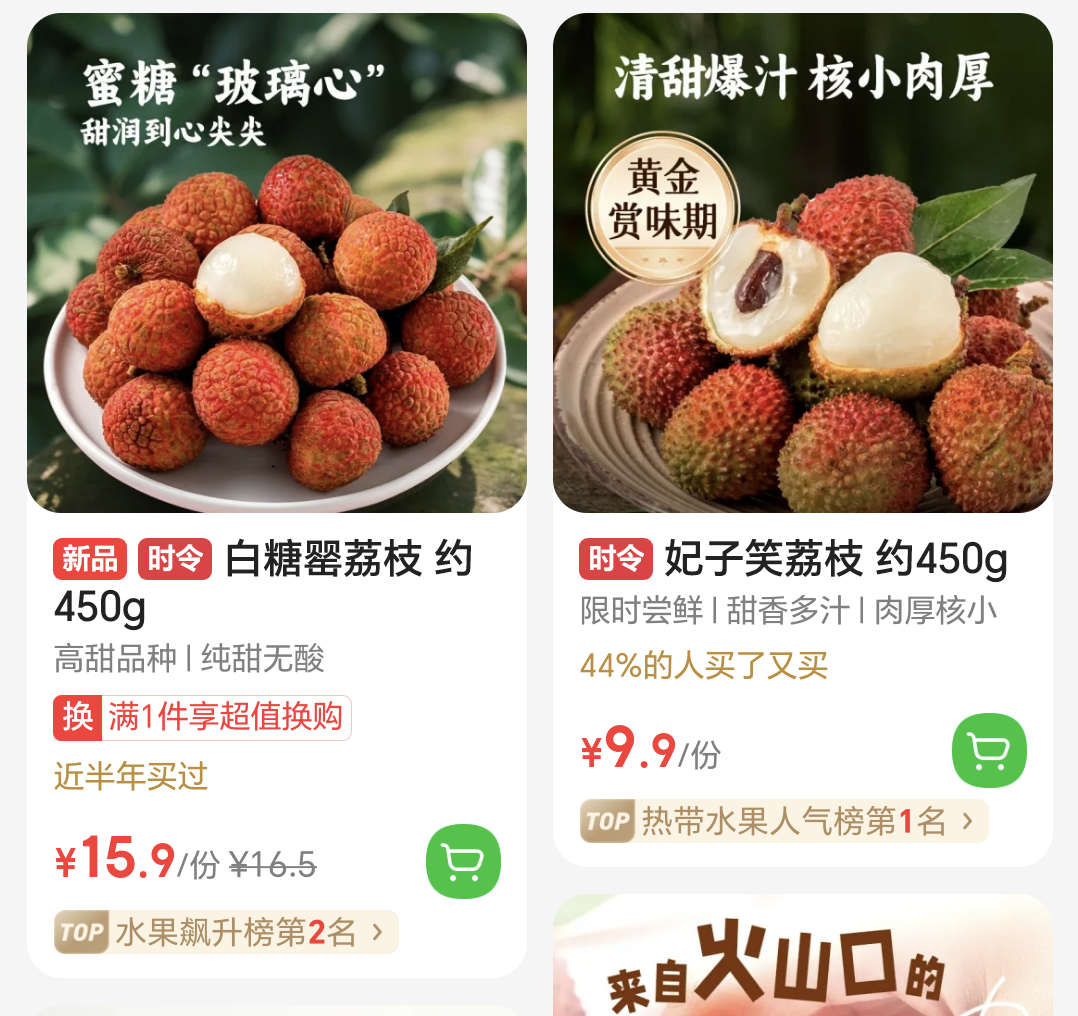This screenshot has height=1016, width=1078.
Task: Open the 热带水果人气榜第1名 ranking
Action: coord(784,822)
